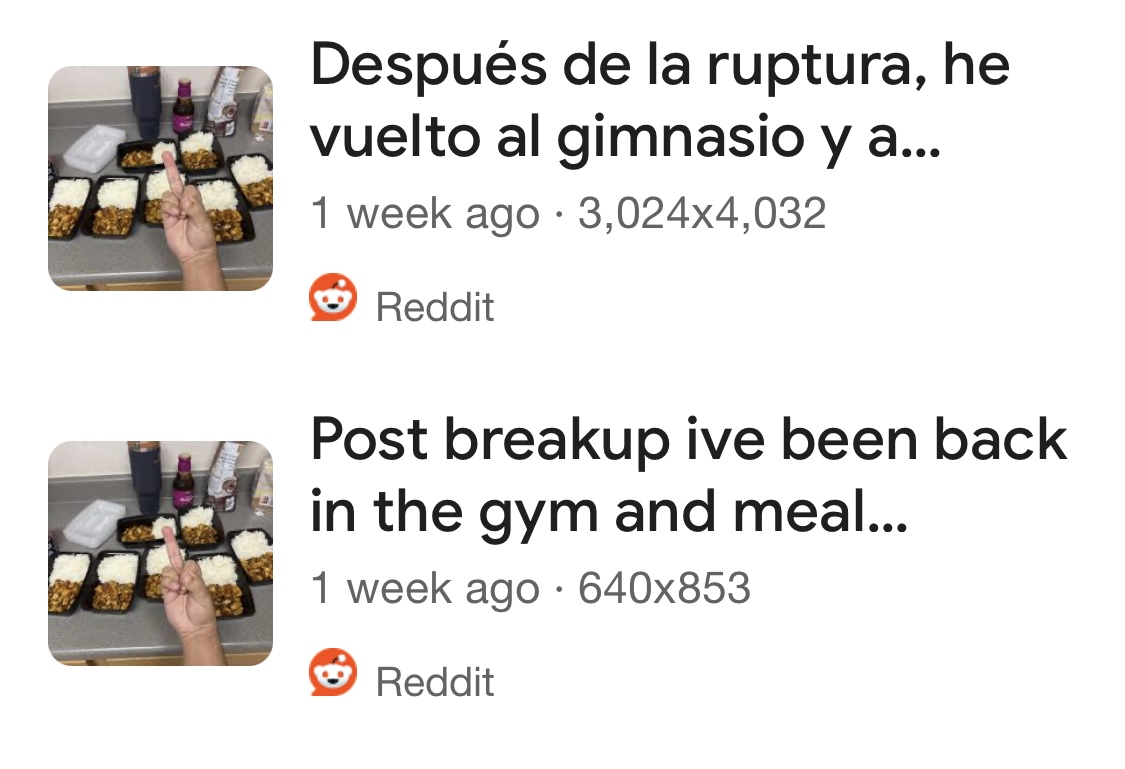
Task: View the 640x853 meal prep image thumbnail
Action: 160,552
